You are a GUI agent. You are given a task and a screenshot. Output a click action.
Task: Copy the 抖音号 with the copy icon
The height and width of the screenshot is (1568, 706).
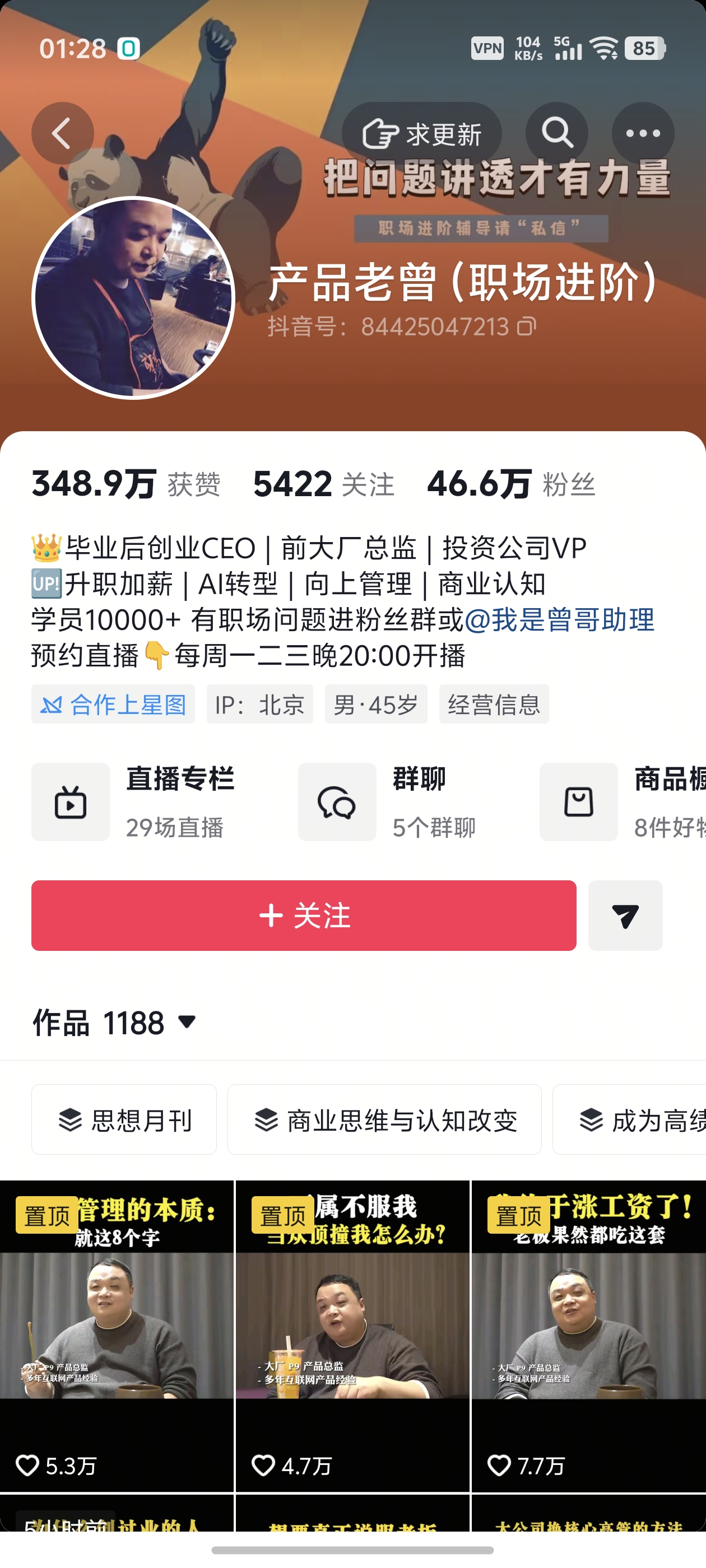click(x=526, y=326)
